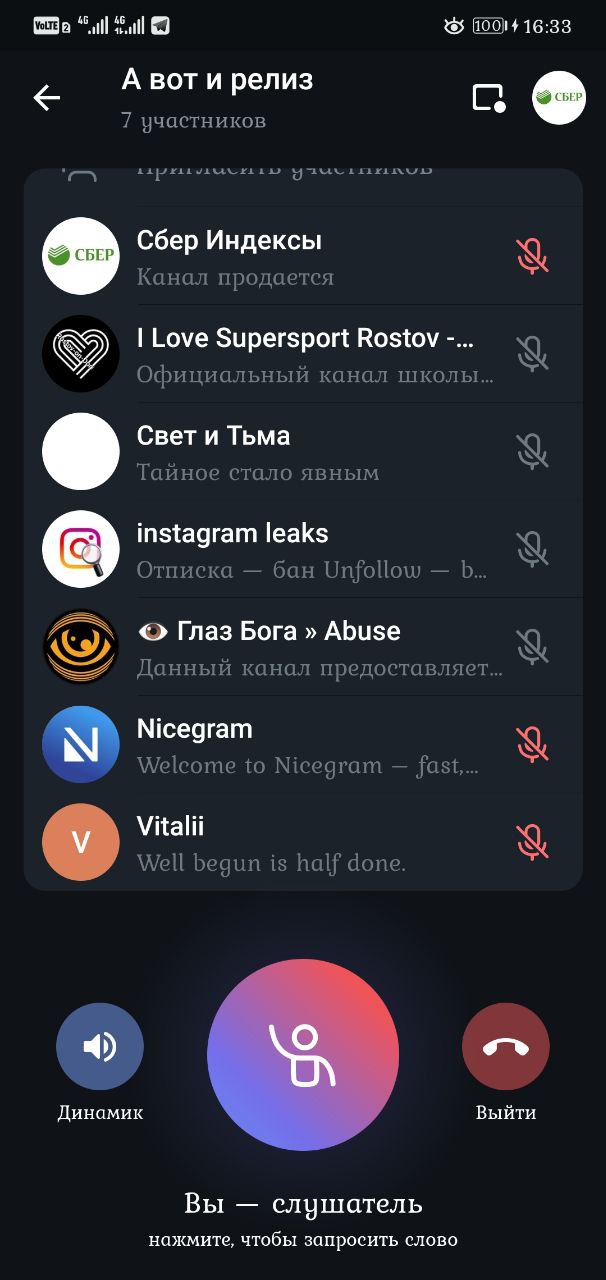606x1280 pixels.
Task: Leave the voice chat via Выйти
Action: click(506, 1047)
